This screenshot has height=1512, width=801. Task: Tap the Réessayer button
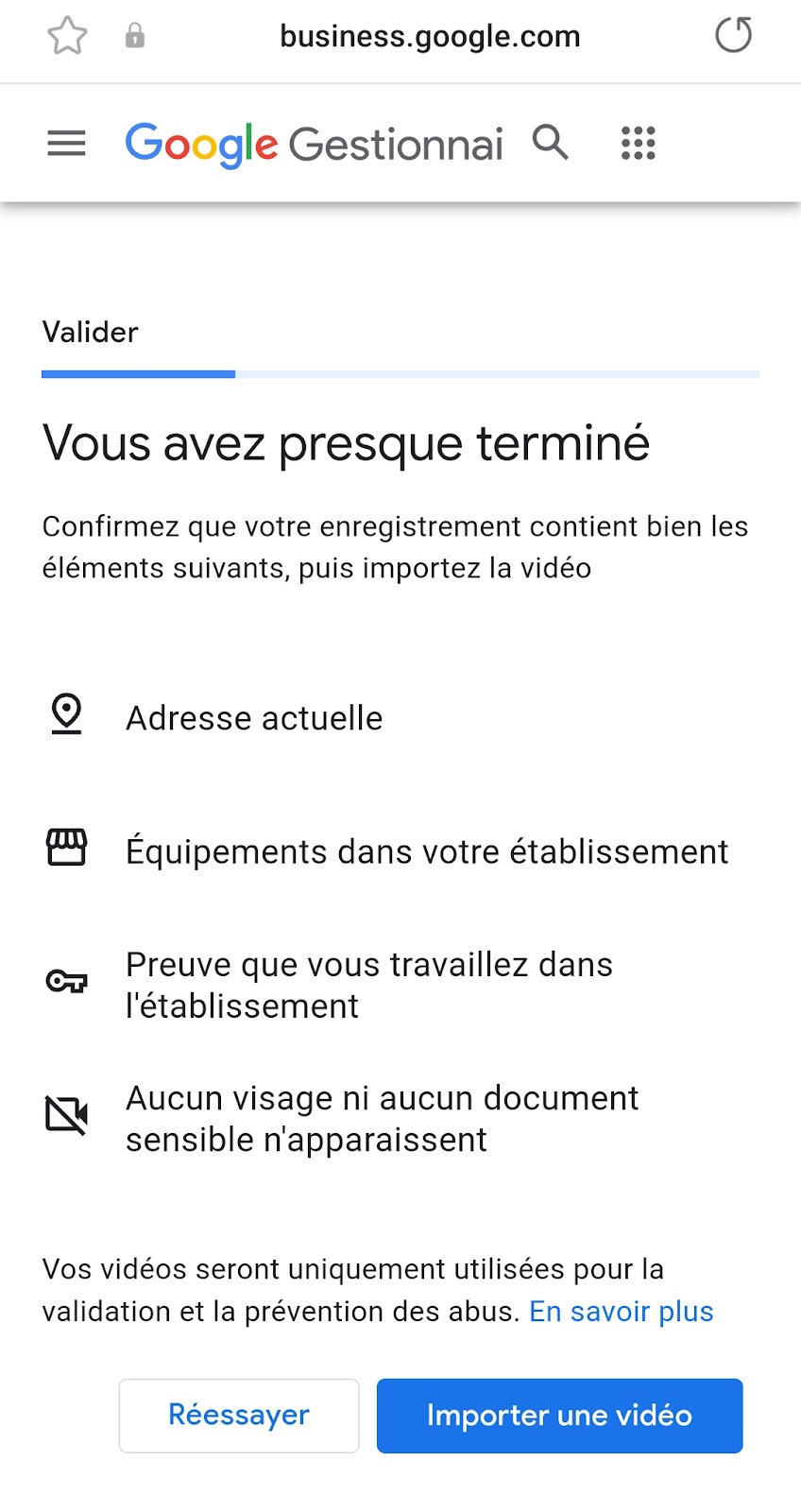point(239,1416)
